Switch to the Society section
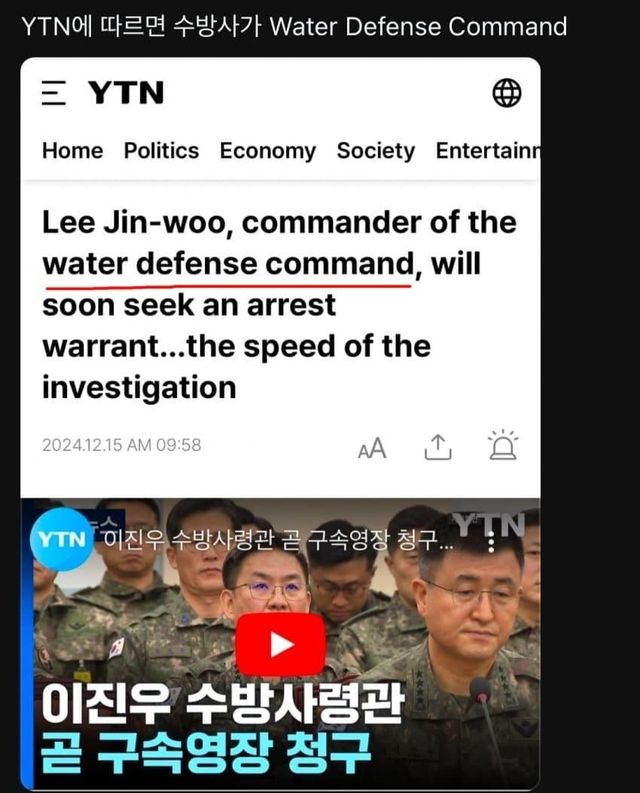640x793 pixels. [376, 151]
